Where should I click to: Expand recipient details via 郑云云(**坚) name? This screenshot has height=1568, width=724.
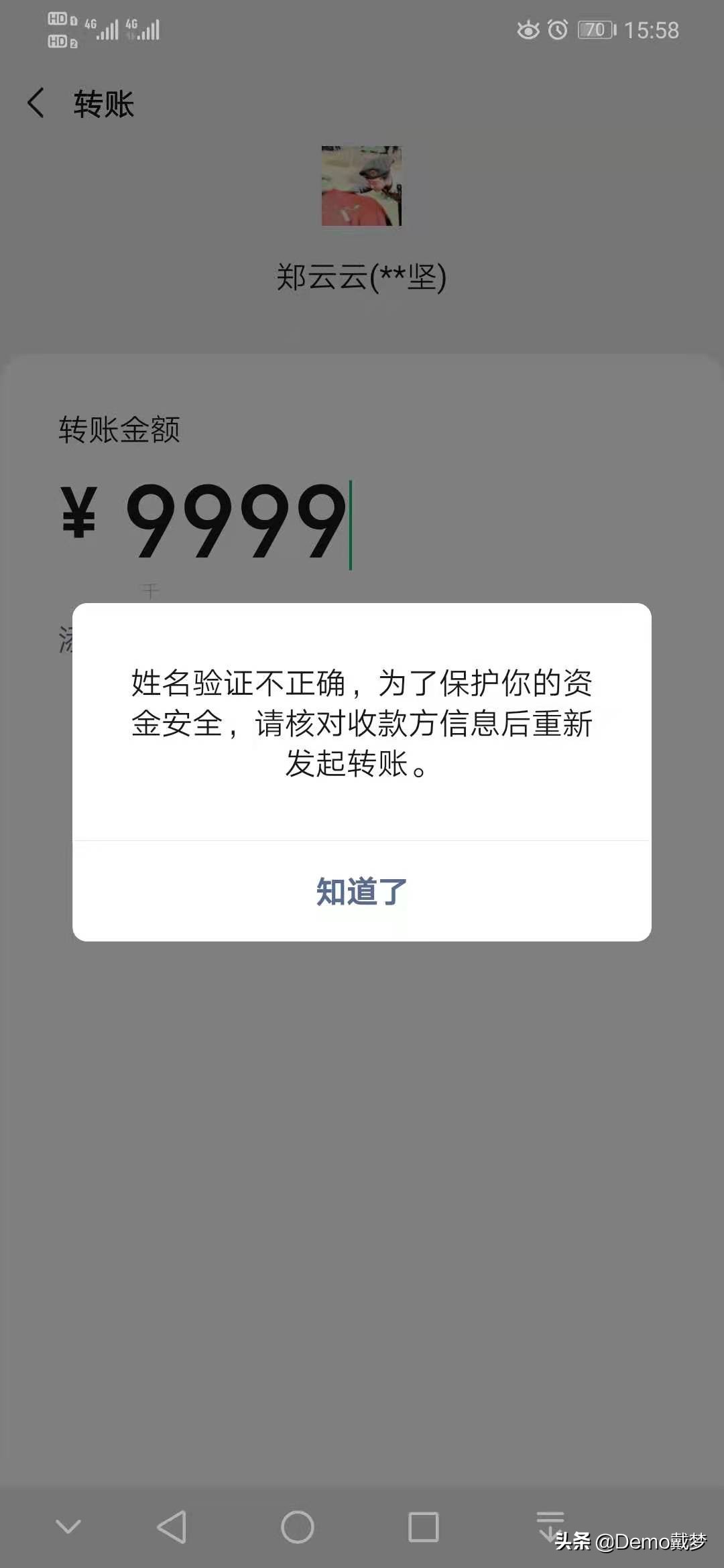click(x=362, y=275)
